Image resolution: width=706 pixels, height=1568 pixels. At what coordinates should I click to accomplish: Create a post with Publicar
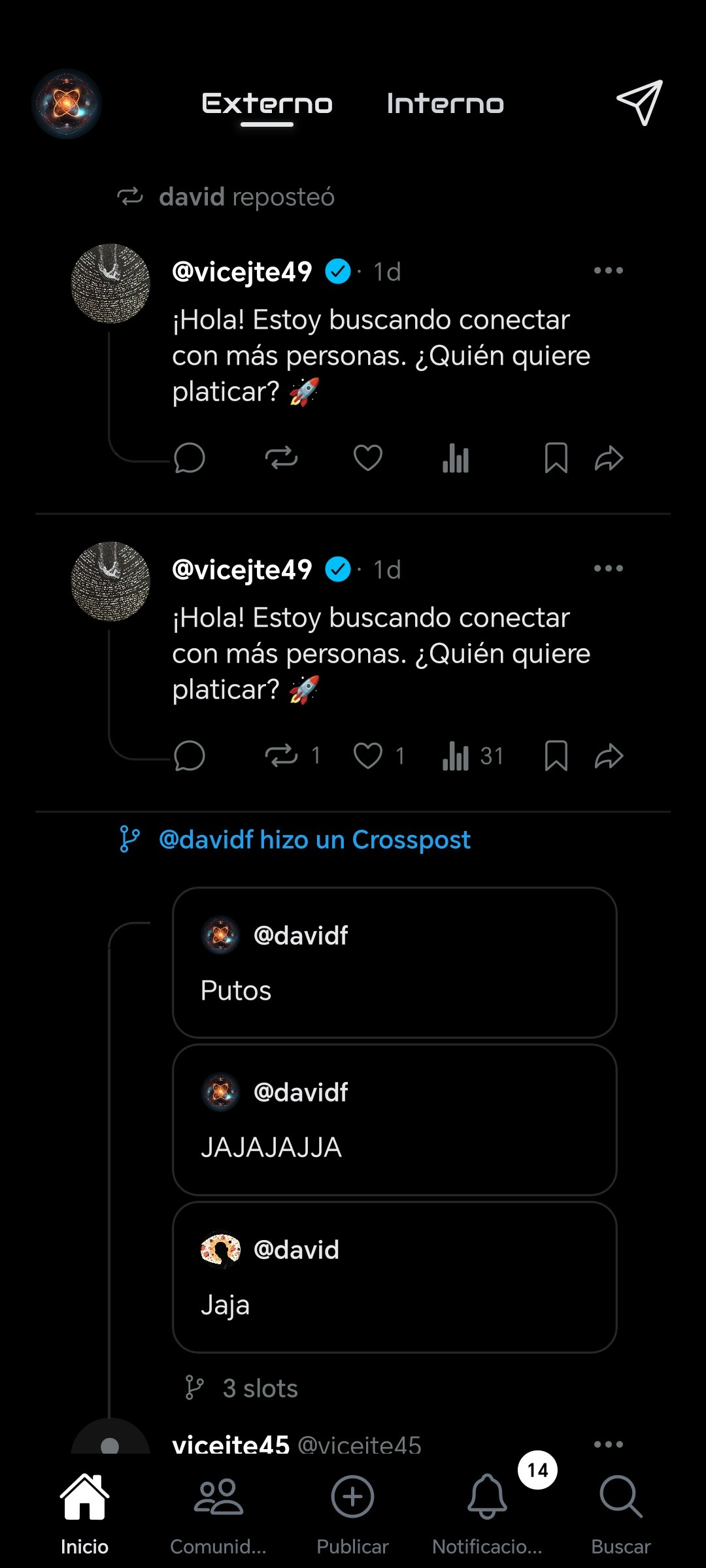tap(352, 1511)
